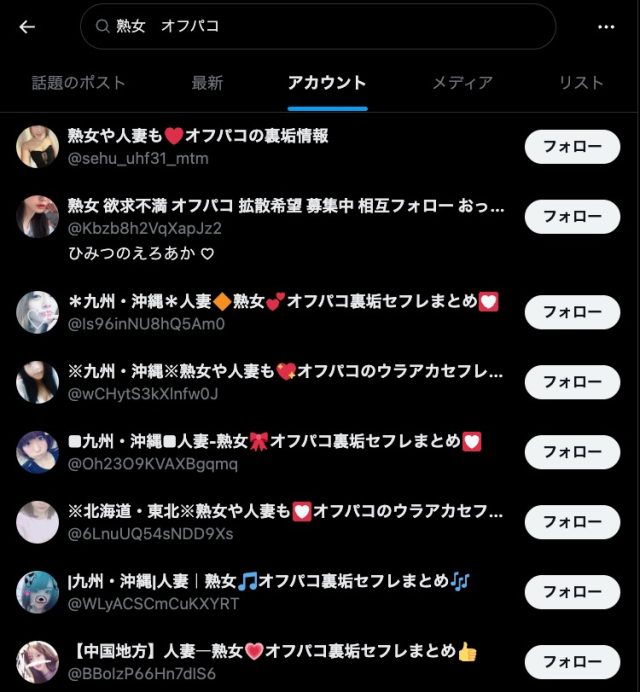Open the リスト tab
The height and width of the screenshot is (692, 640).
581,83
